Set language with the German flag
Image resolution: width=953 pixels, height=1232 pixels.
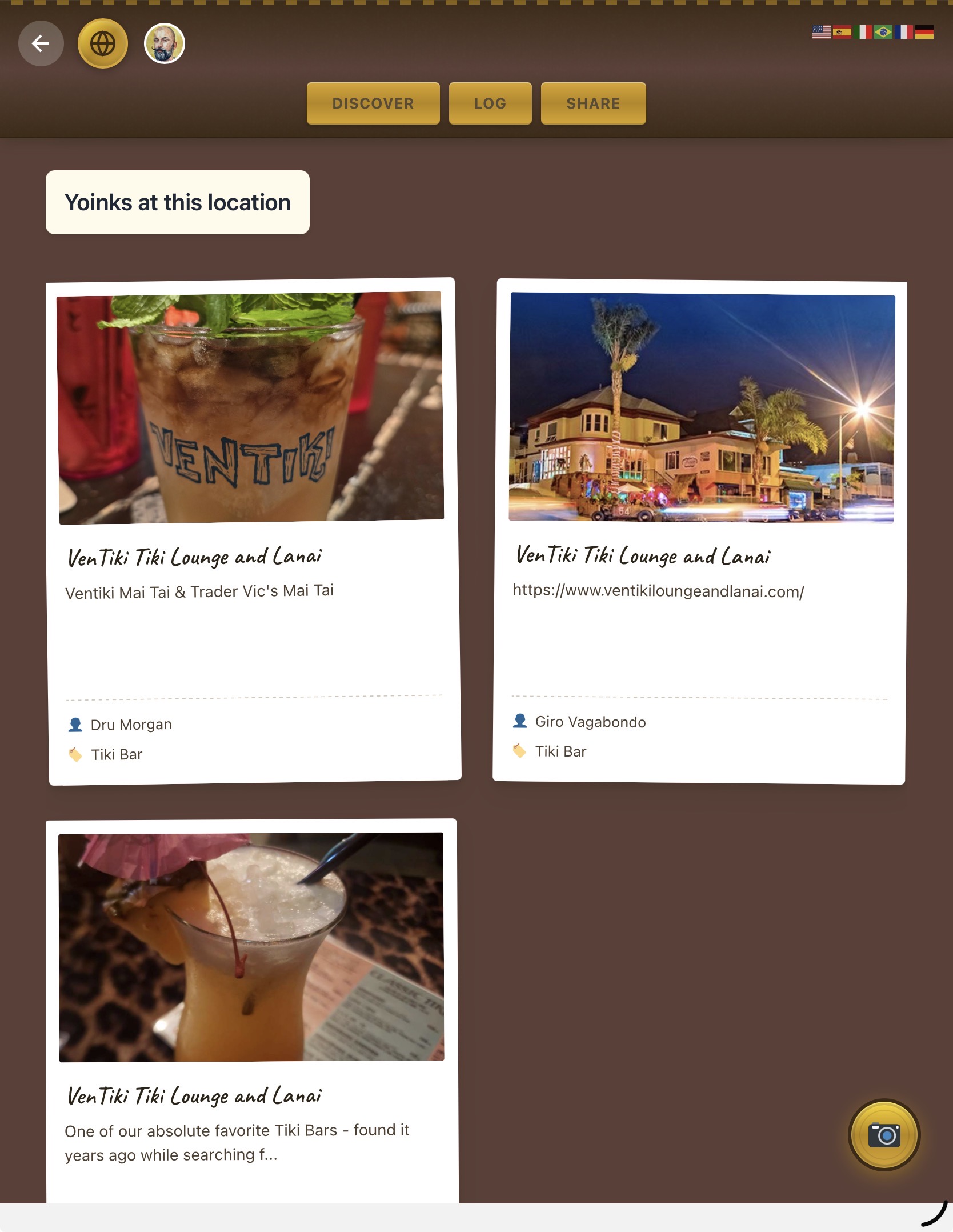(924, 32)
